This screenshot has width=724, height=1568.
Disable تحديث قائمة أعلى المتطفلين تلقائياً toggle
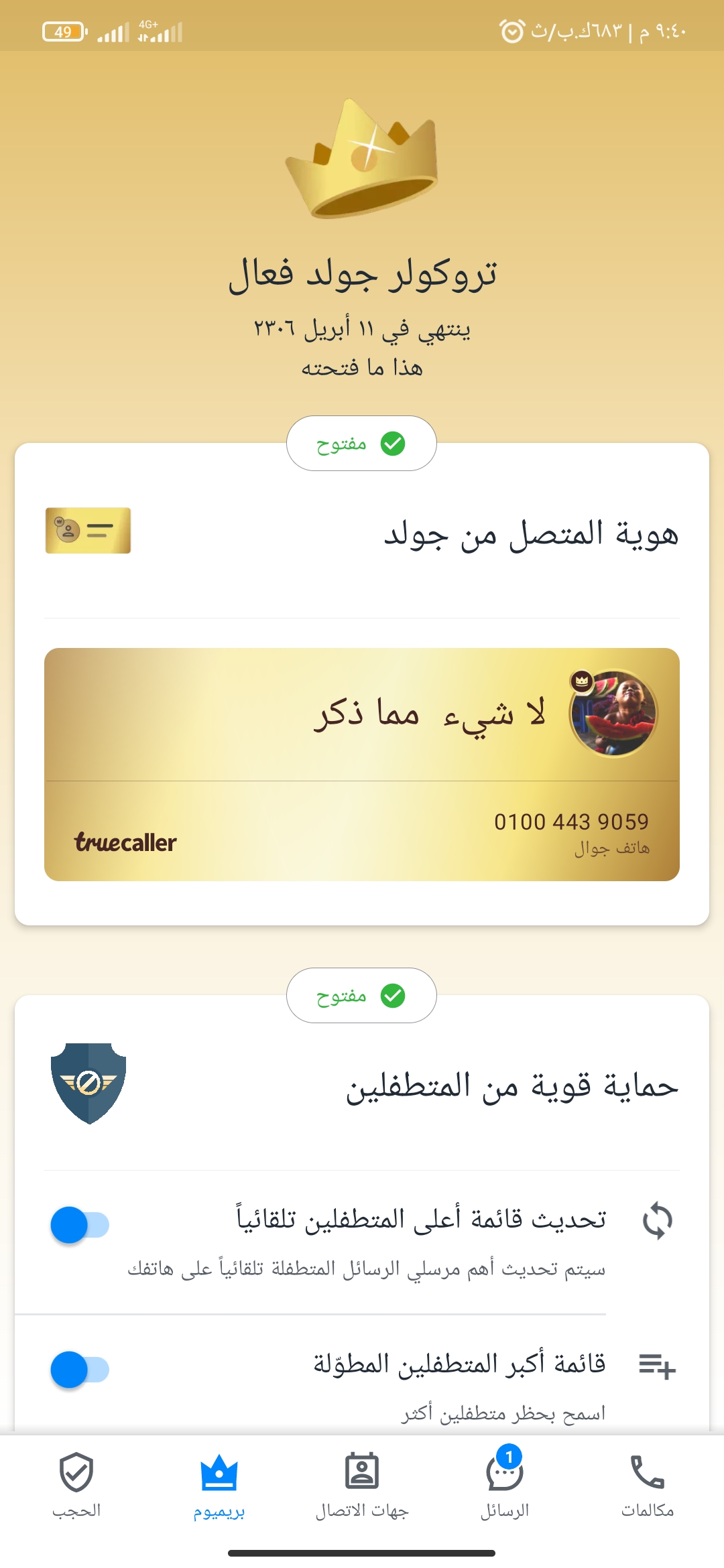click(80, 1225)
